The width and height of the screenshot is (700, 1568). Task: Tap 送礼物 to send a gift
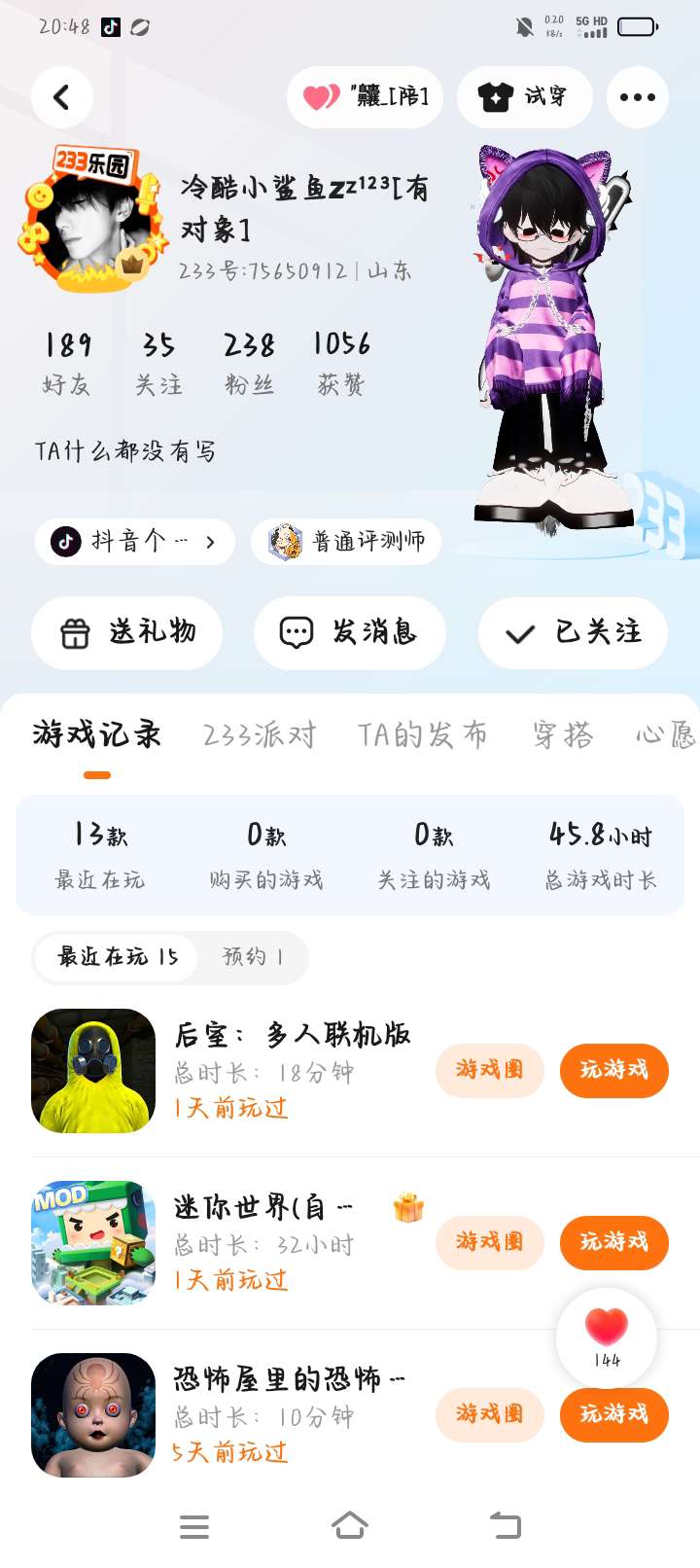point(127,633)
